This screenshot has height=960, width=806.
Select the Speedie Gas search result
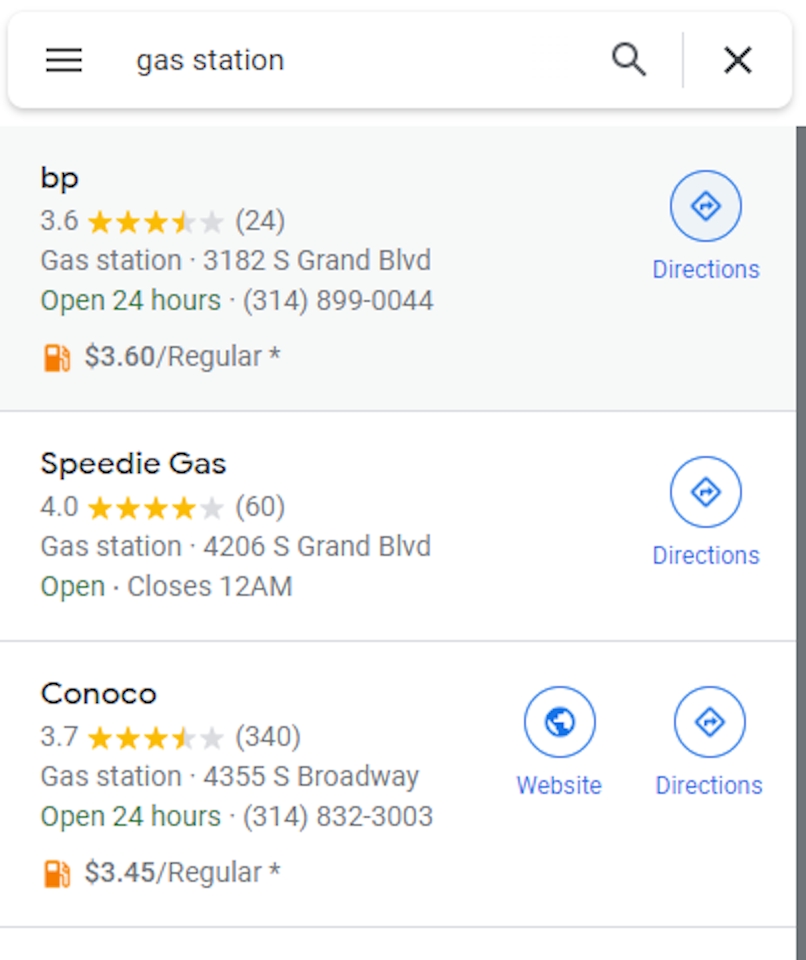[133, 463]
